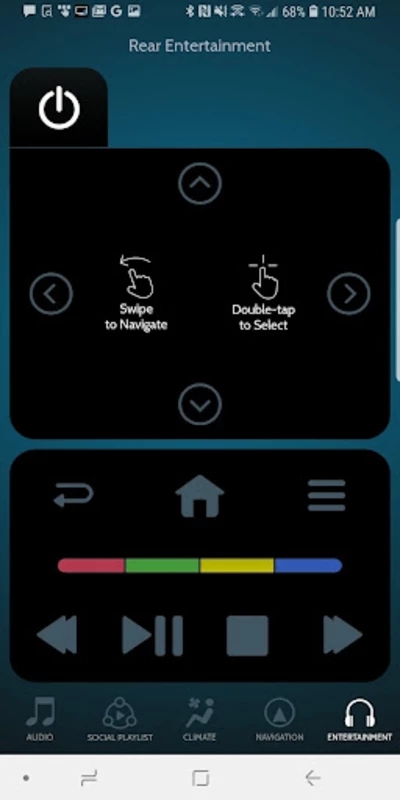400x800 pixels.
Task: Open the three-line menu on the remote
Action: [x=327, y=495]
